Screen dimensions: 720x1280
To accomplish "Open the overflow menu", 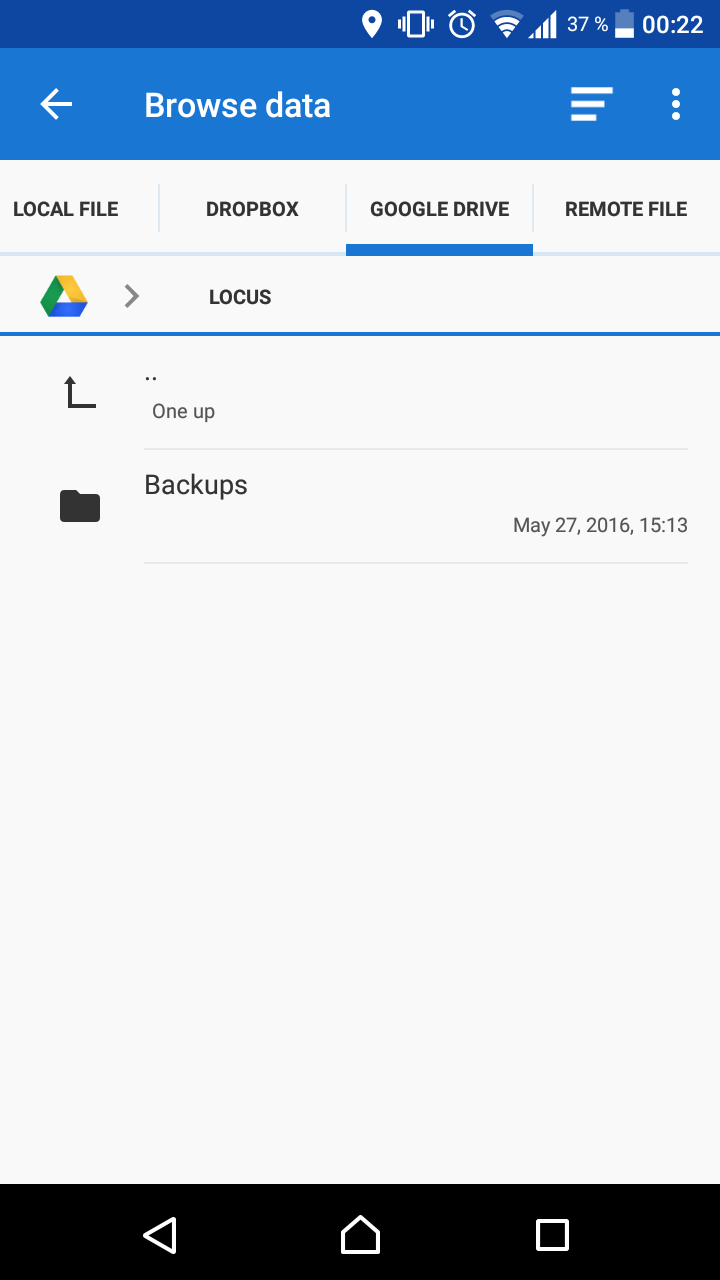I will tap(676, 104).
